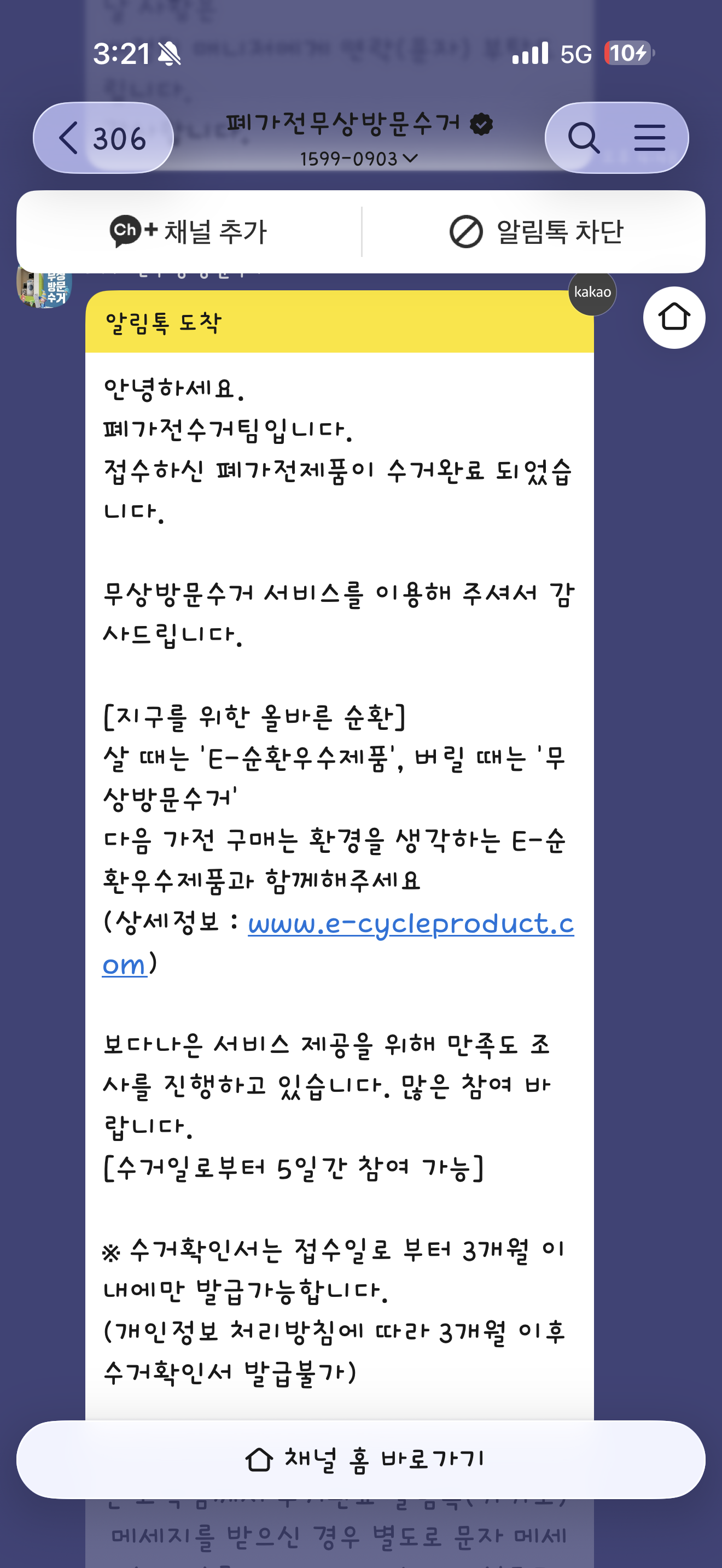Go back to the chat list
Image resolution: width=722 pixels, height=1568 pixels.
(x=103, y=138)
